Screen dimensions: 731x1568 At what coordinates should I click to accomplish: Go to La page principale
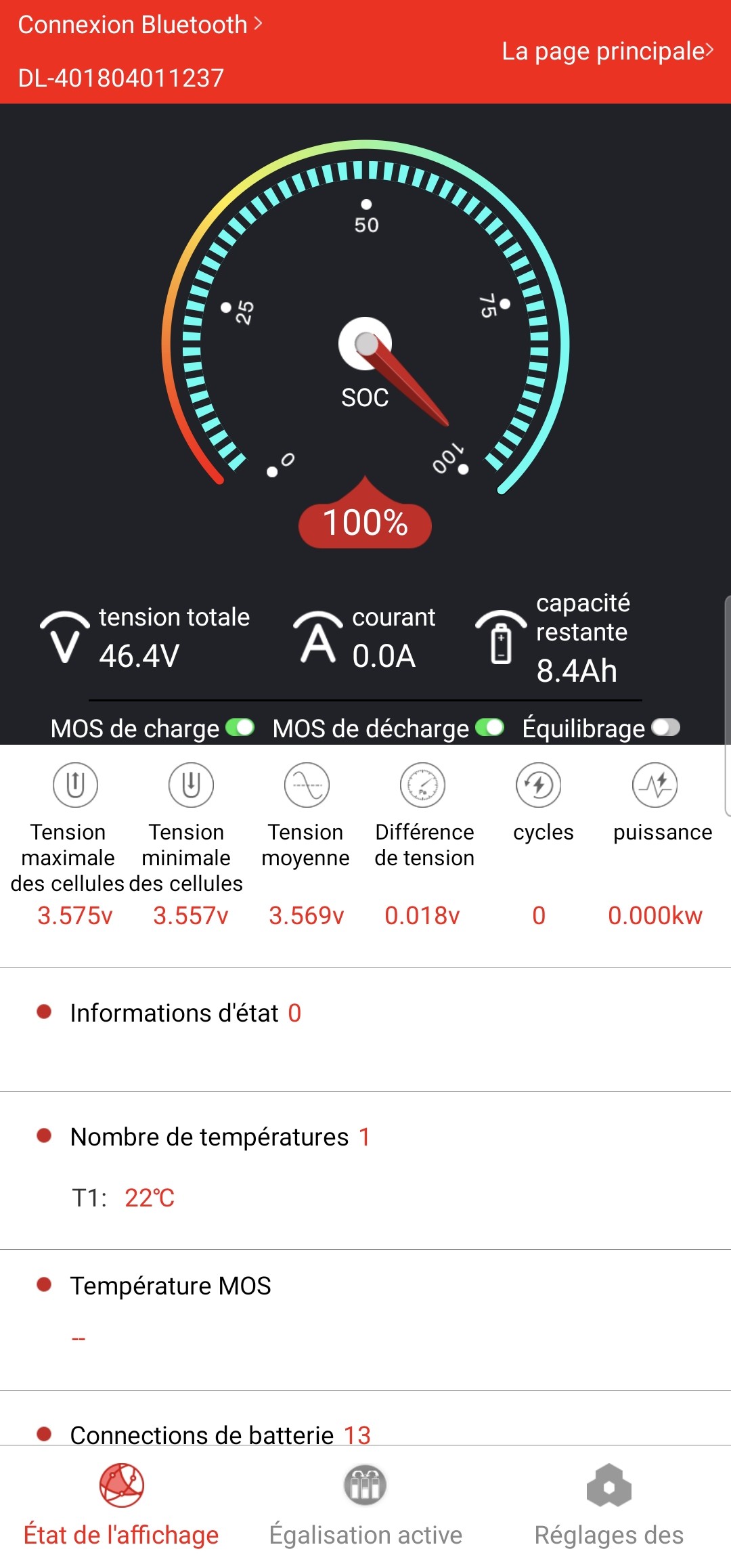pos(607,51)
